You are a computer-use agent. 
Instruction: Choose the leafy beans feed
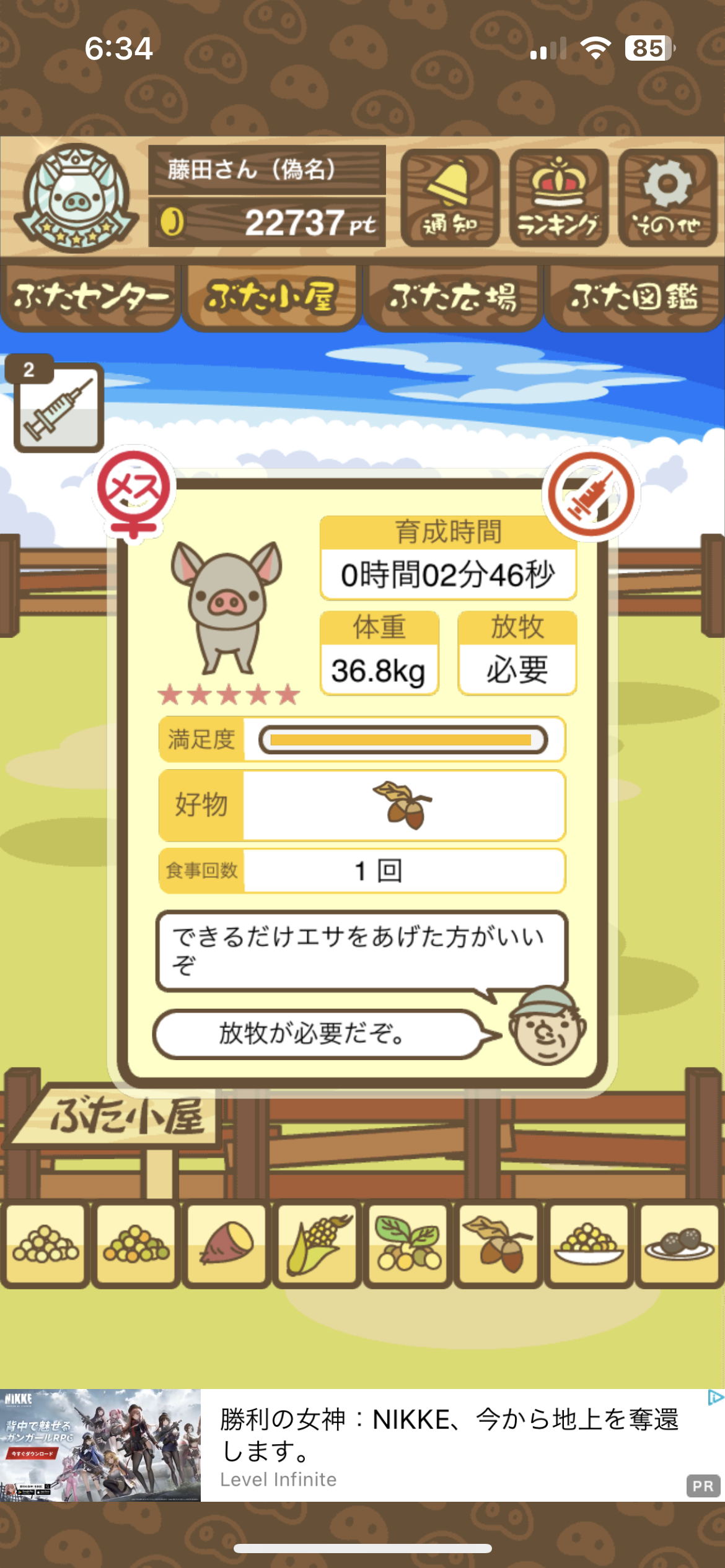click(408, 1244)
